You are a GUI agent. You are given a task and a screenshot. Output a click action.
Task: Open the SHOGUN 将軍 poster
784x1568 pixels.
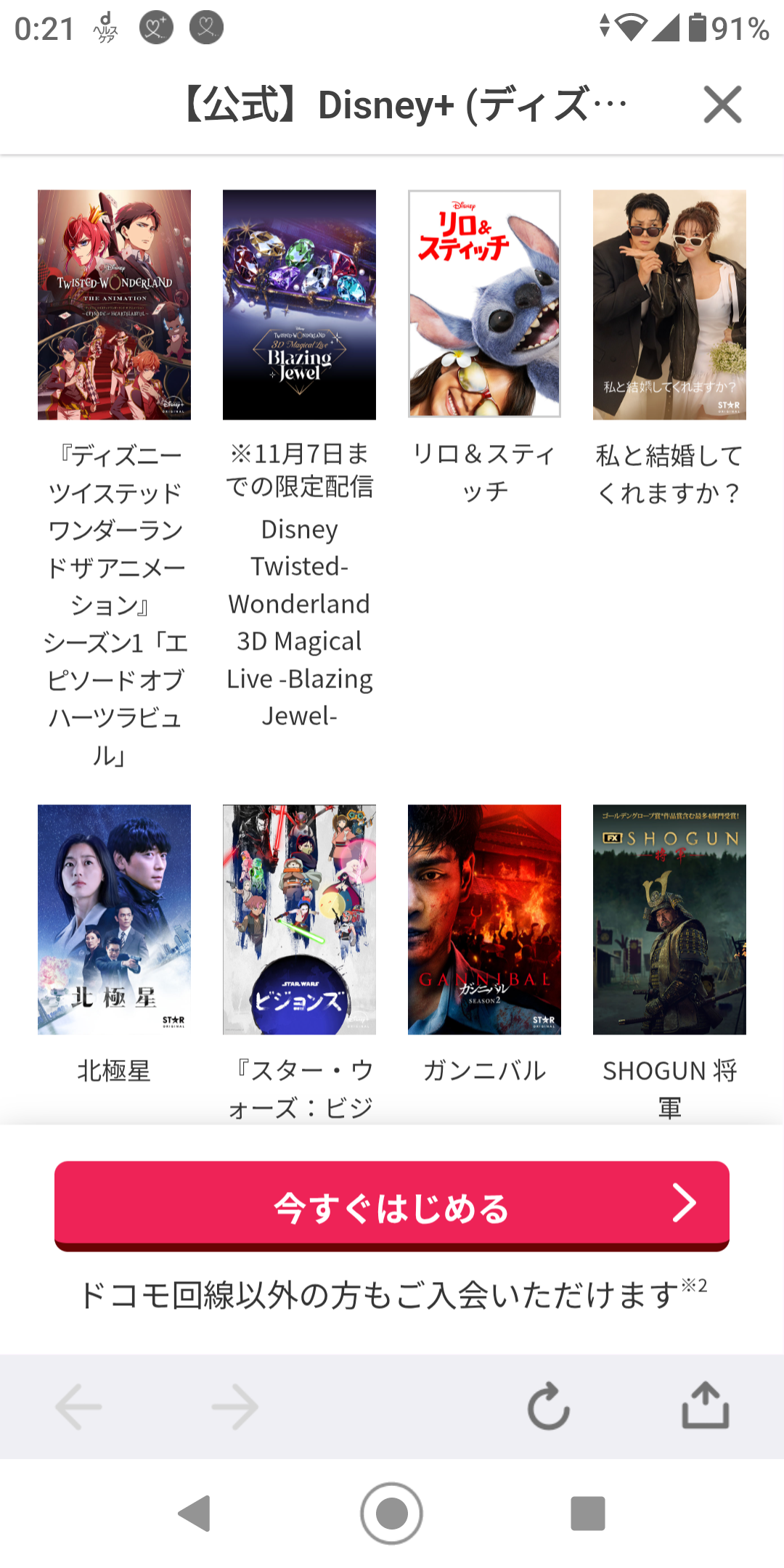pos(669,919)
